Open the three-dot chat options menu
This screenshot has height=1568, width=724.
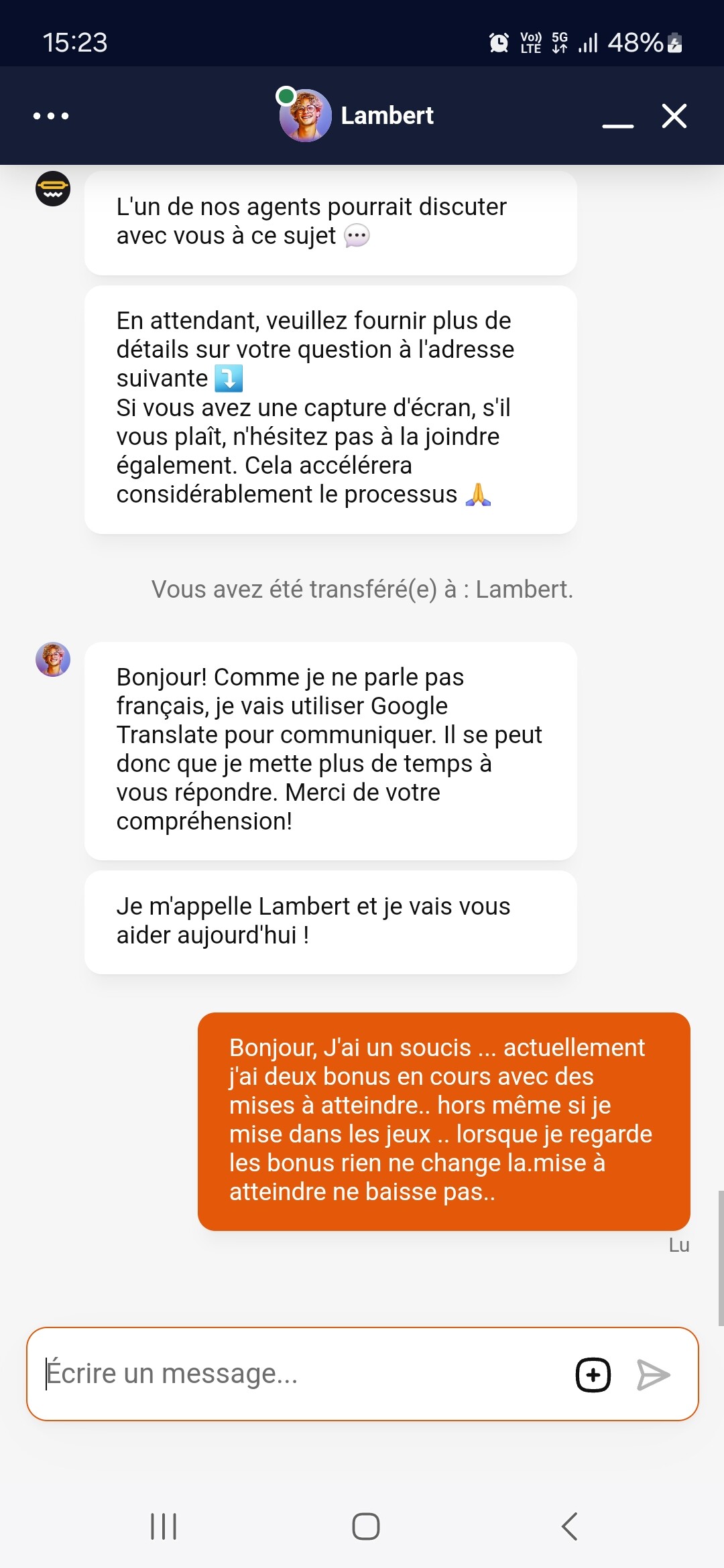51,116
